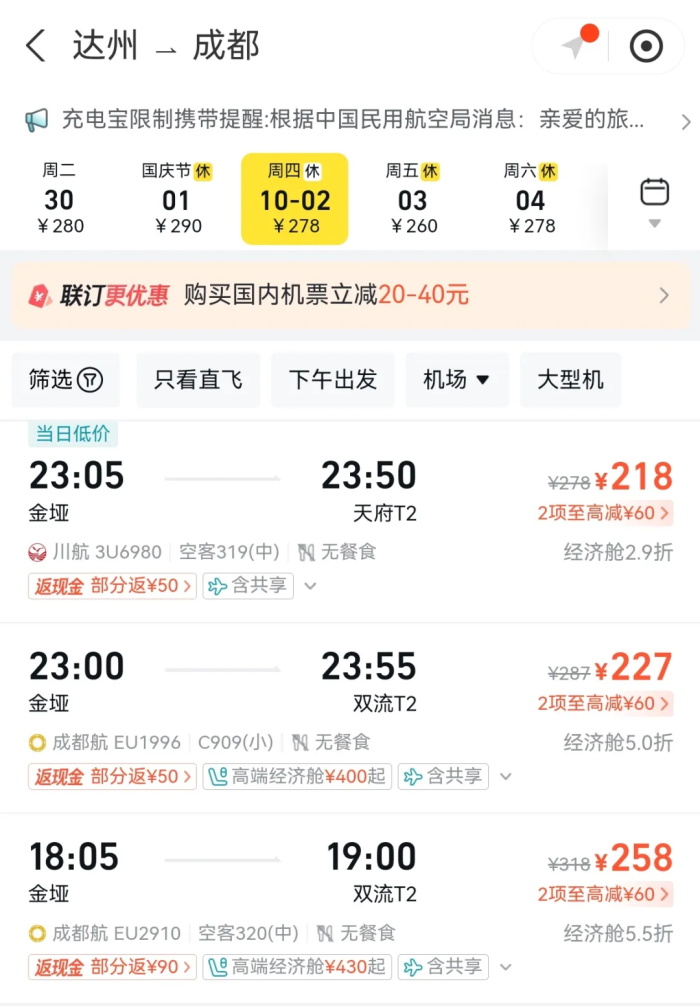Open 高端经济舱¥400起 upgrade option
This screenshot has height=1006, width=700.
(296, 776)
